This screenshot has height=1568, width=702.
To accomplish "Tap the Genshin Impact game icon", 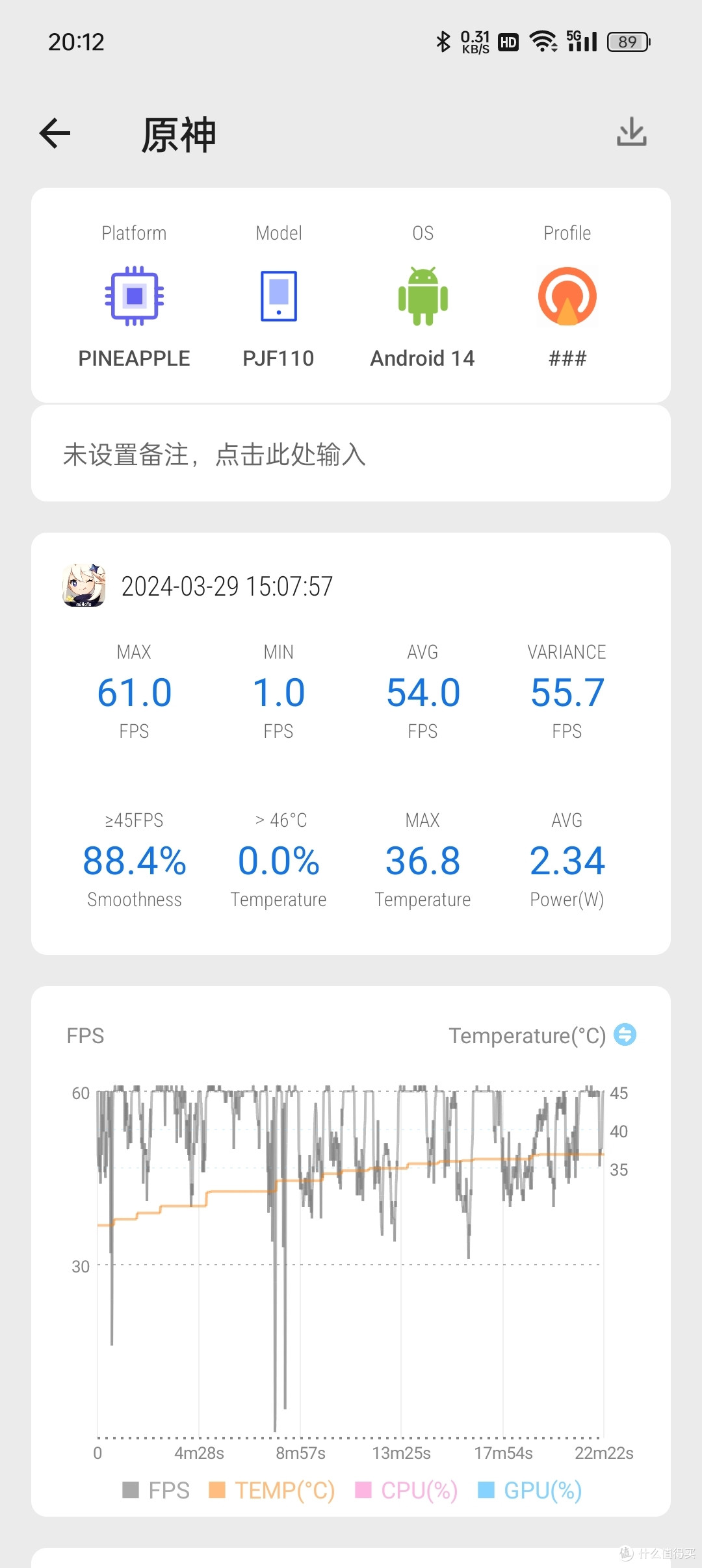I will (x=83, y=587).
